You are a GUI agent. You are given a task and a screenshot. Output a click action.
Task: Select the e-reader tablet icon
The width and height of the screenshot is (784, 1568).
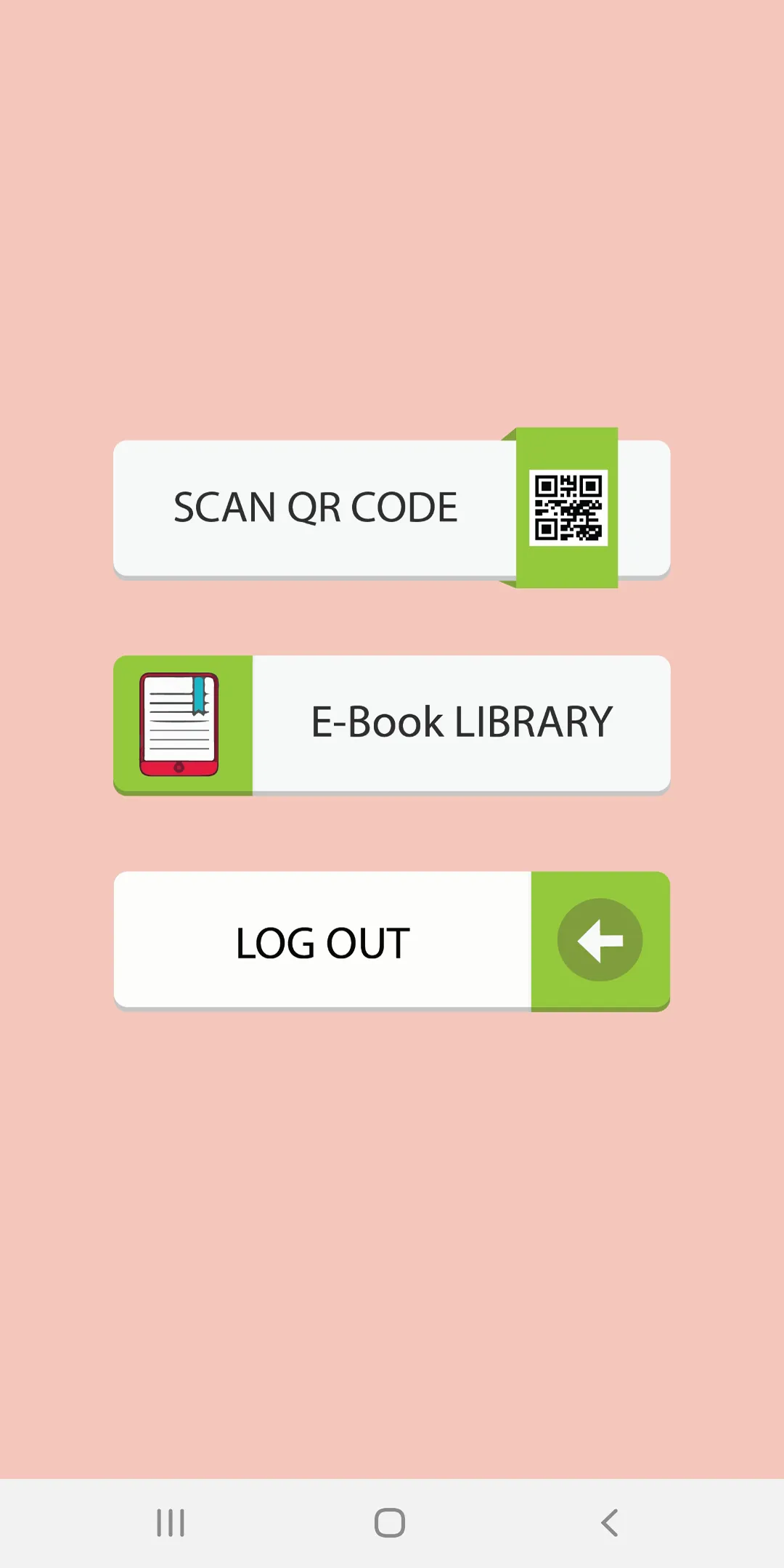(179, 723)
